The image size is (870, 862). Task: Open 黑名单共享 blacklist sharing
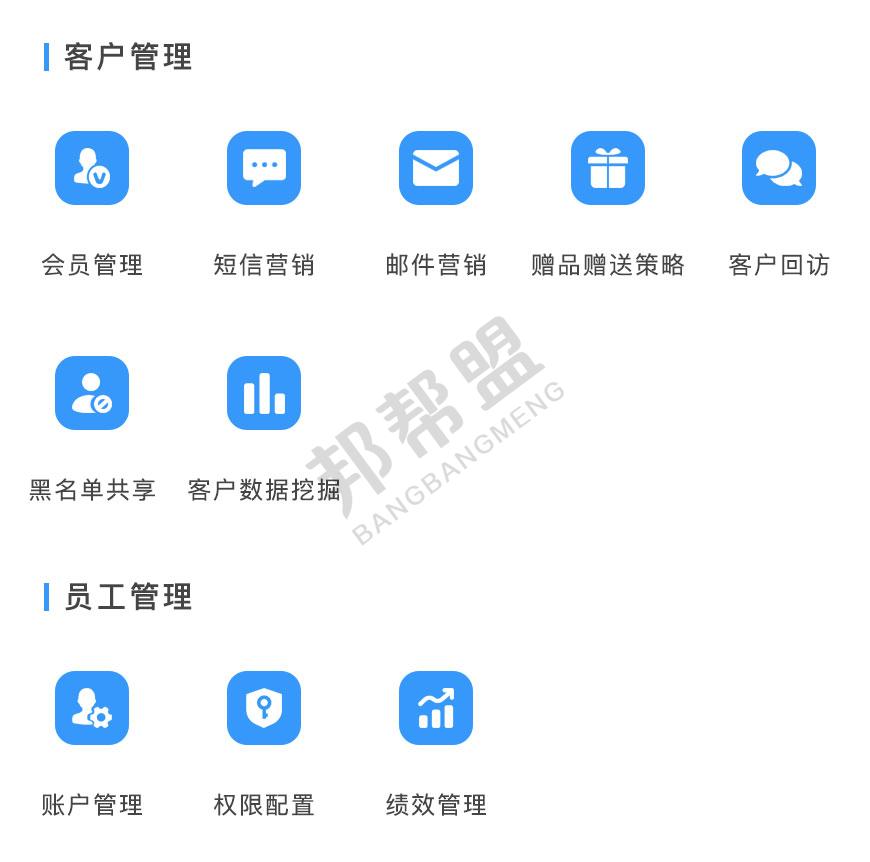(x=92, y=393)
